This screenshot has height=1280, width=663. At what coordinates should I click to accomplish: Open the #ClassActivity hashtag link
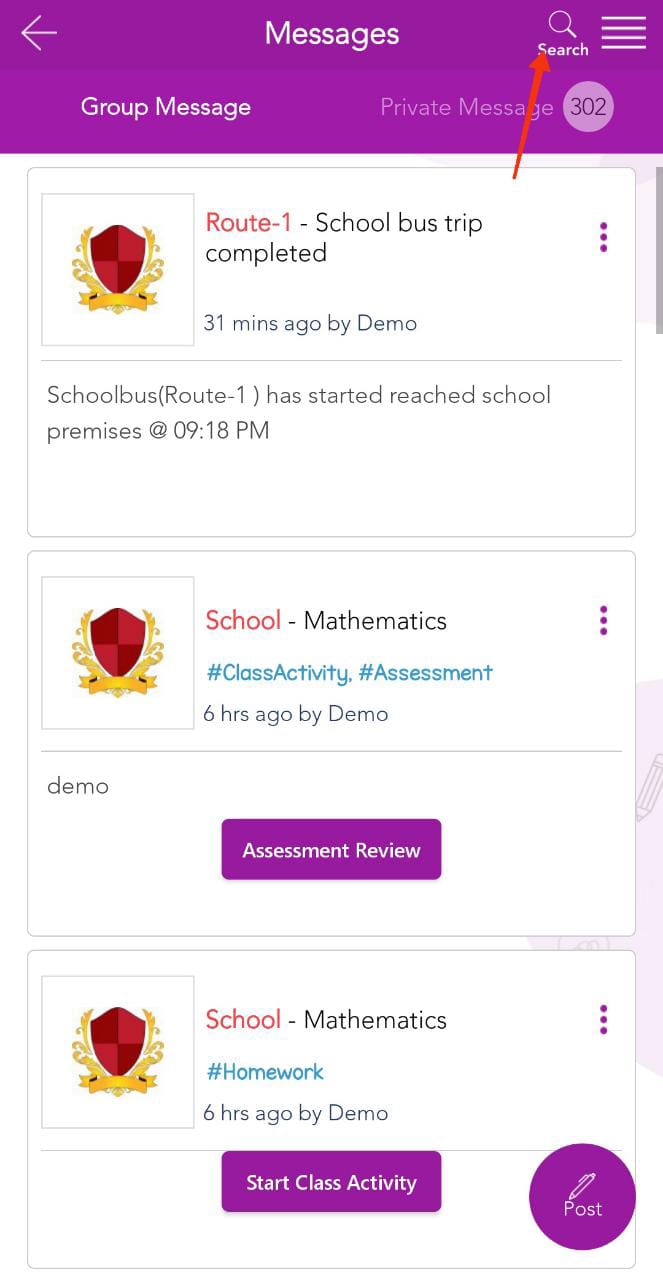pyautogui.click(x=278, y=673)
